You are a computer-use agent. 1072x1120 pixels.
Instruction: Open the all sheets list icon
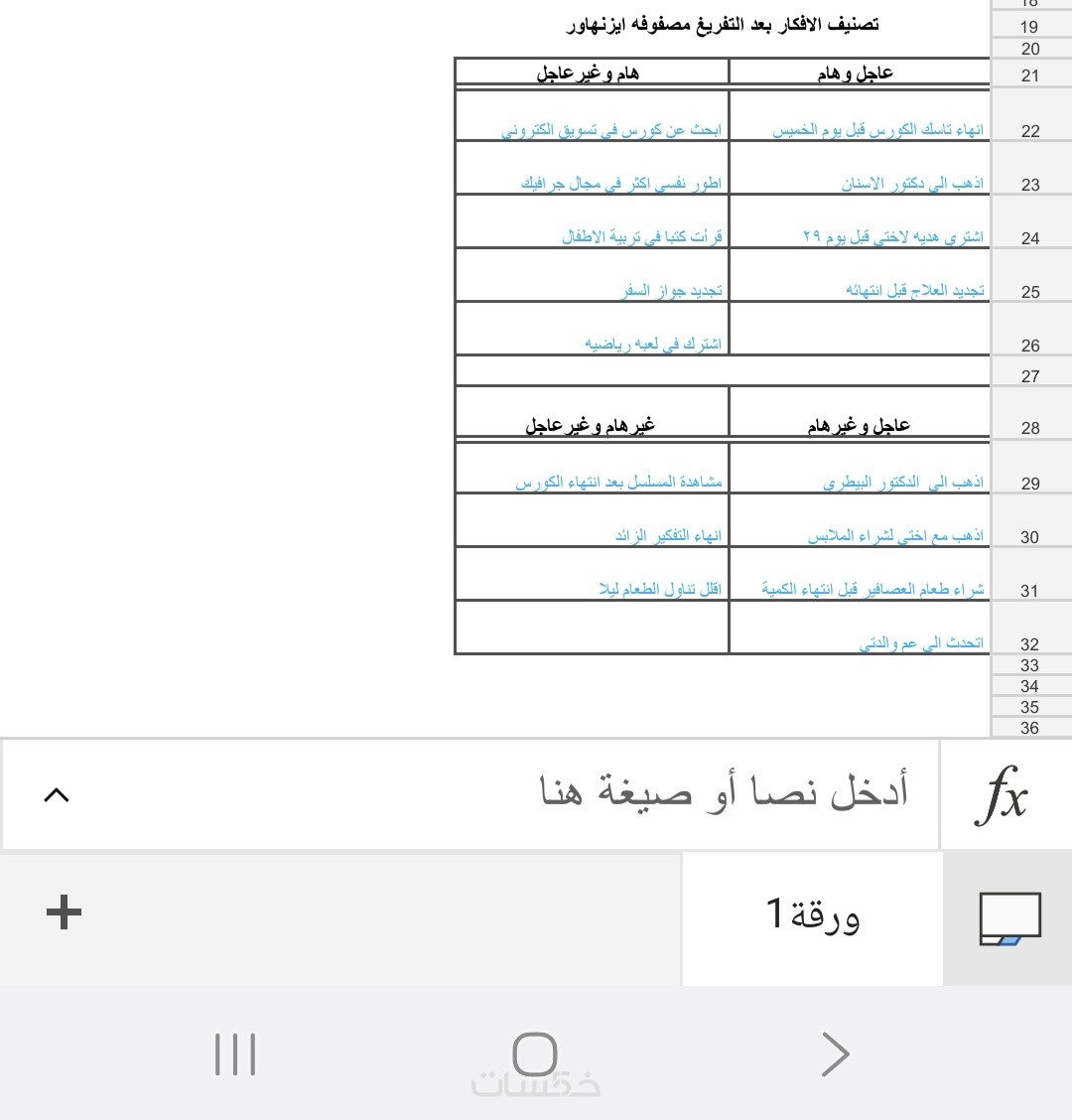(1008, 917)
